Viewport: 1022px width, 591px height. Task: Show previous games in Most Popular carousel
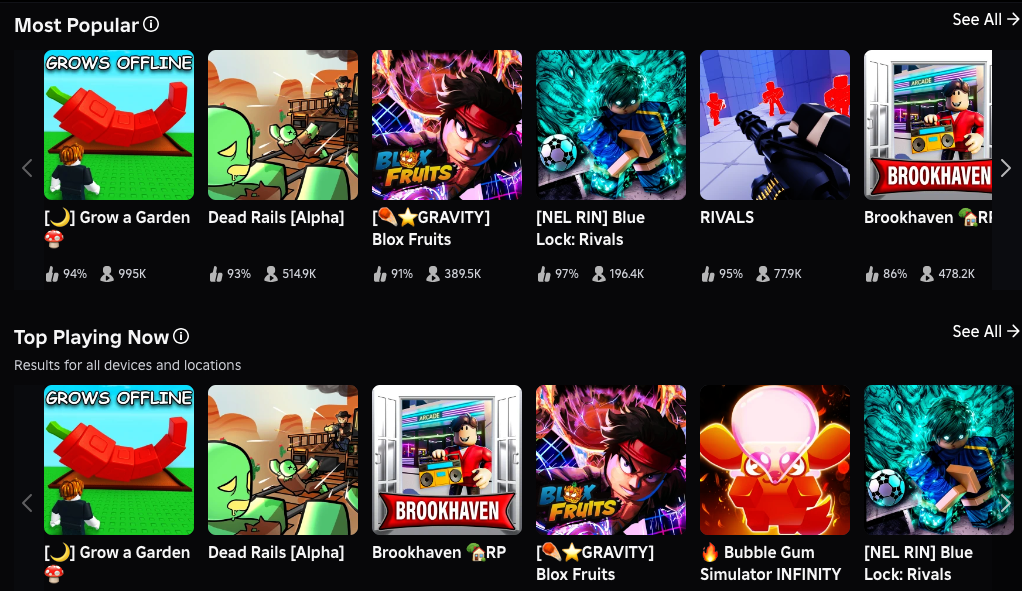28,168
